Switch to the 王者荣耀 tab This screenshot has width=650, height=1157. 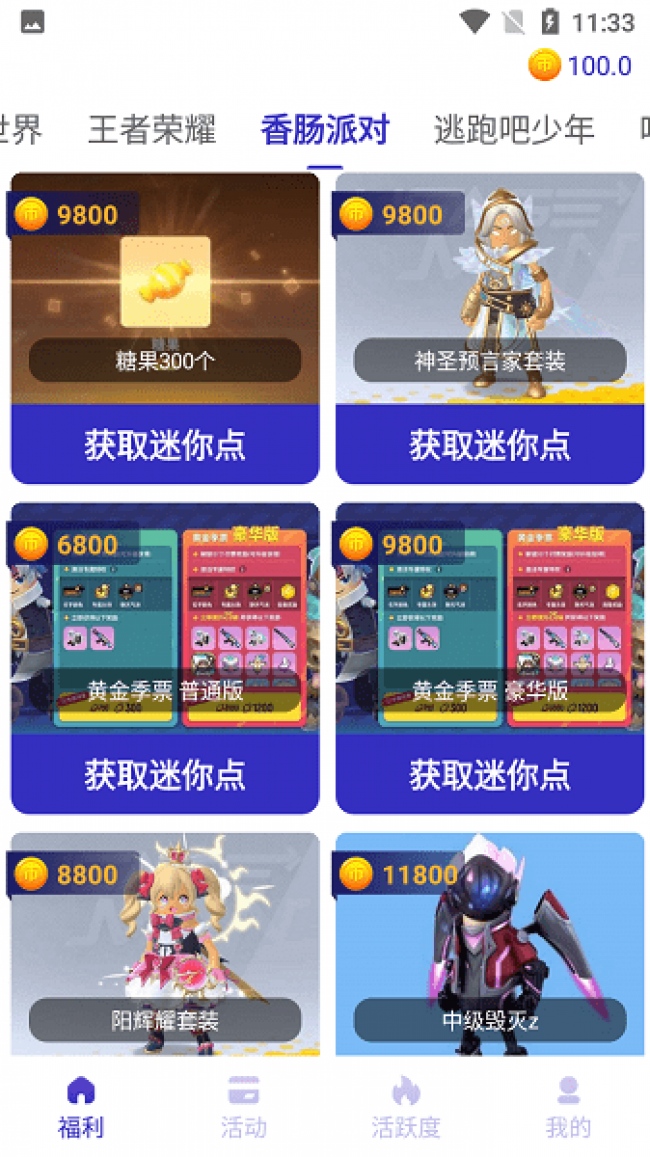tap(152, 129)
